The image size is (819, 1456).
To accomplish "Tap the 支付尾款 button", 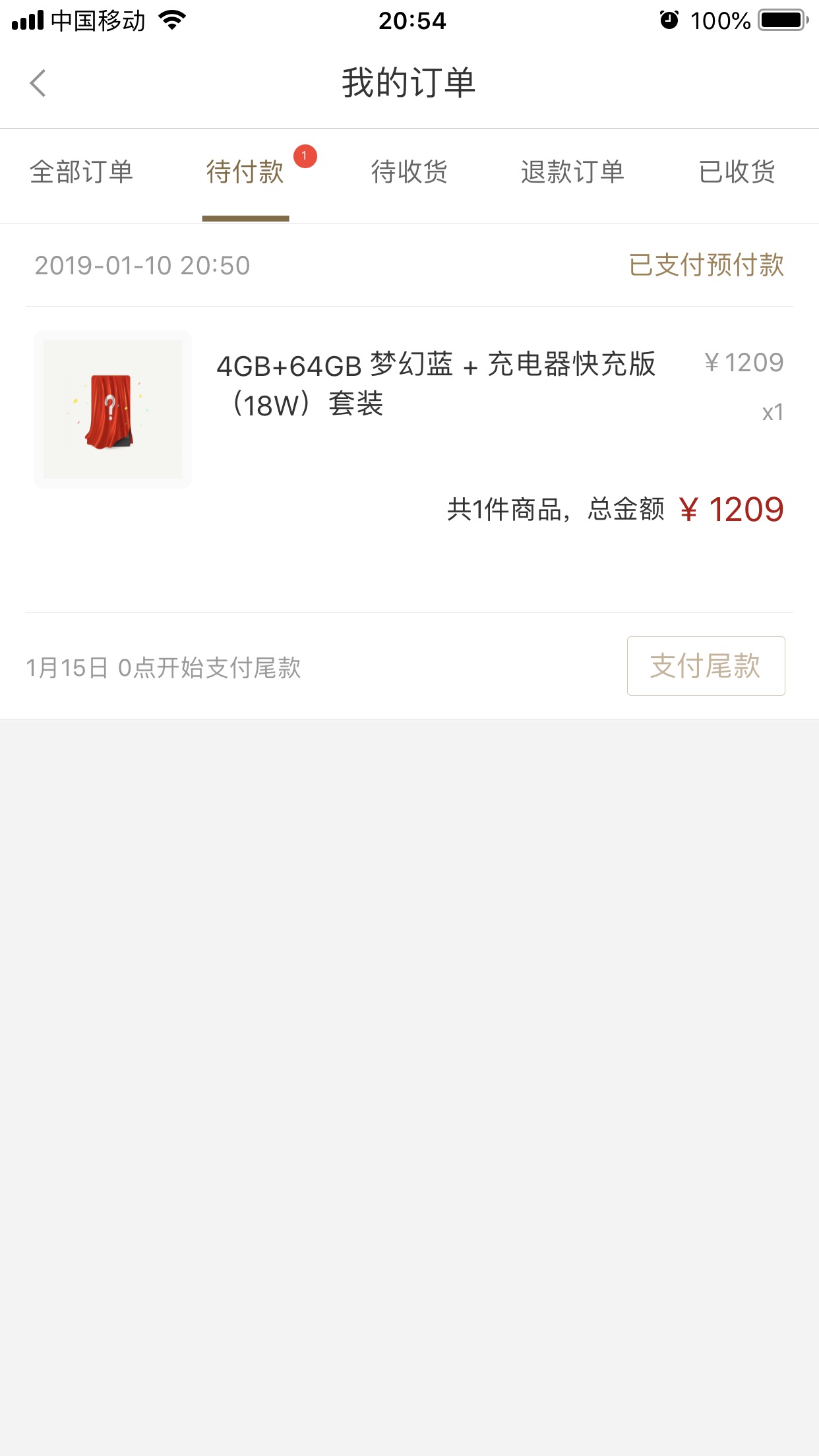I will [x=706, y=666].
